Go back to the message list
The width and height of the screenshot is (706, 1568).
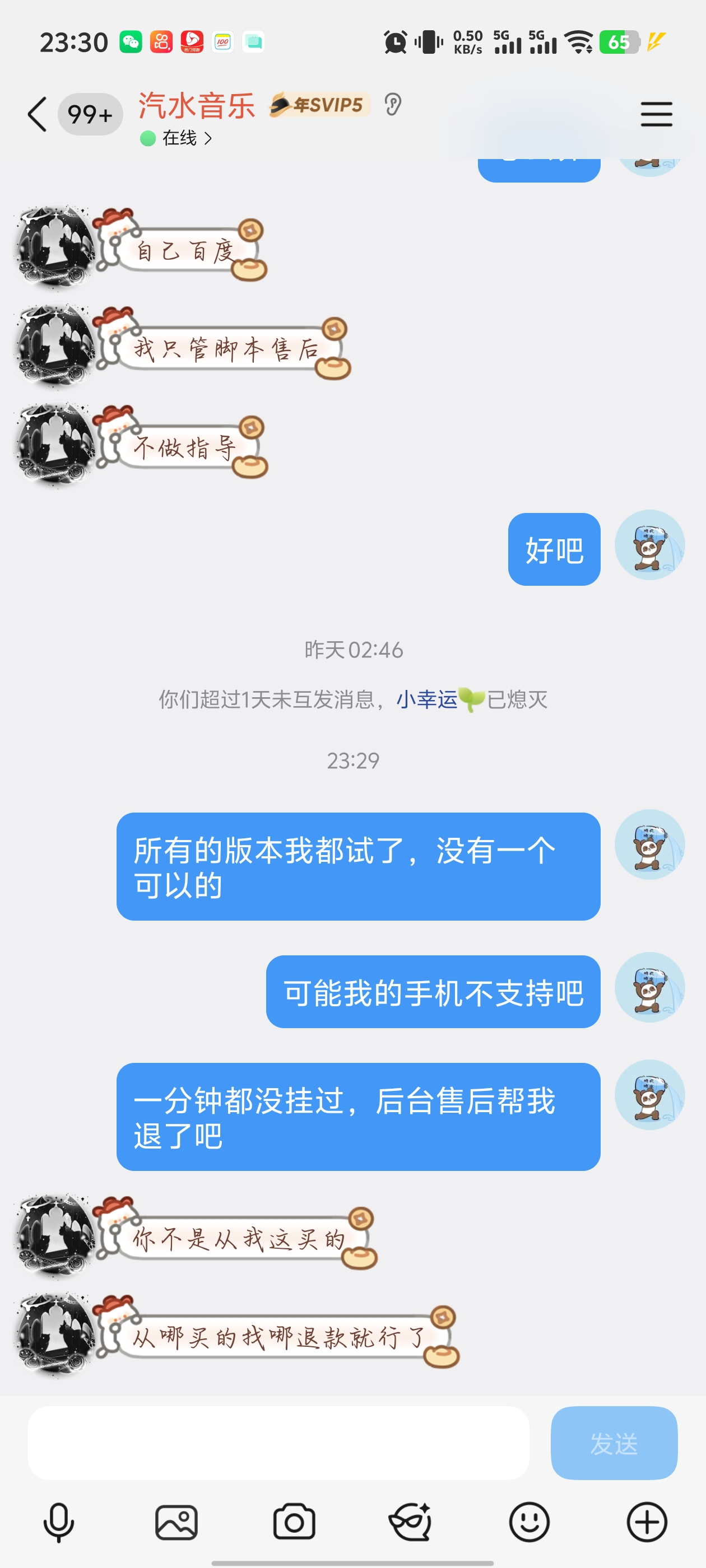pyautogui.click(x=38, y=114)
